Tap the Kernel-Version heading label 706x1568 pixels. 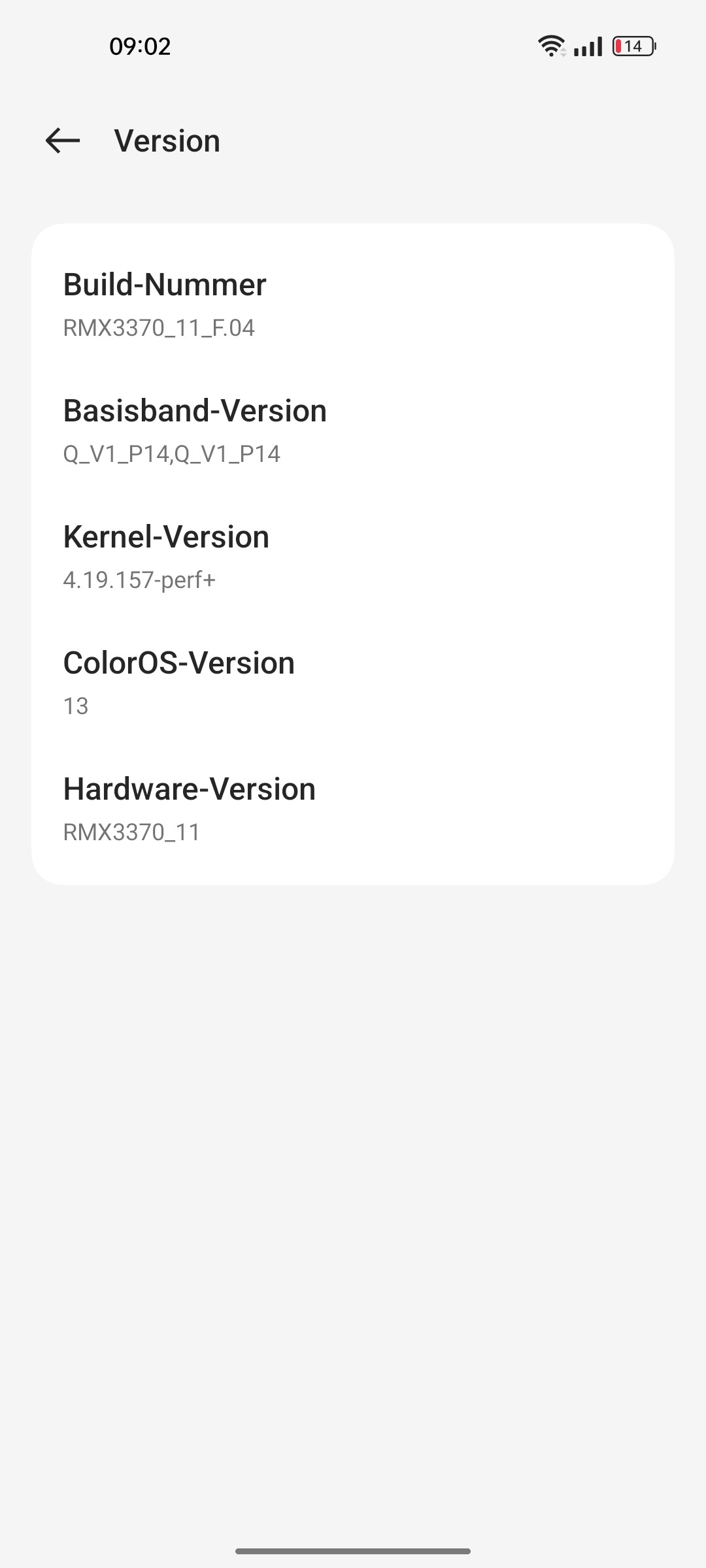pos(165,536)
